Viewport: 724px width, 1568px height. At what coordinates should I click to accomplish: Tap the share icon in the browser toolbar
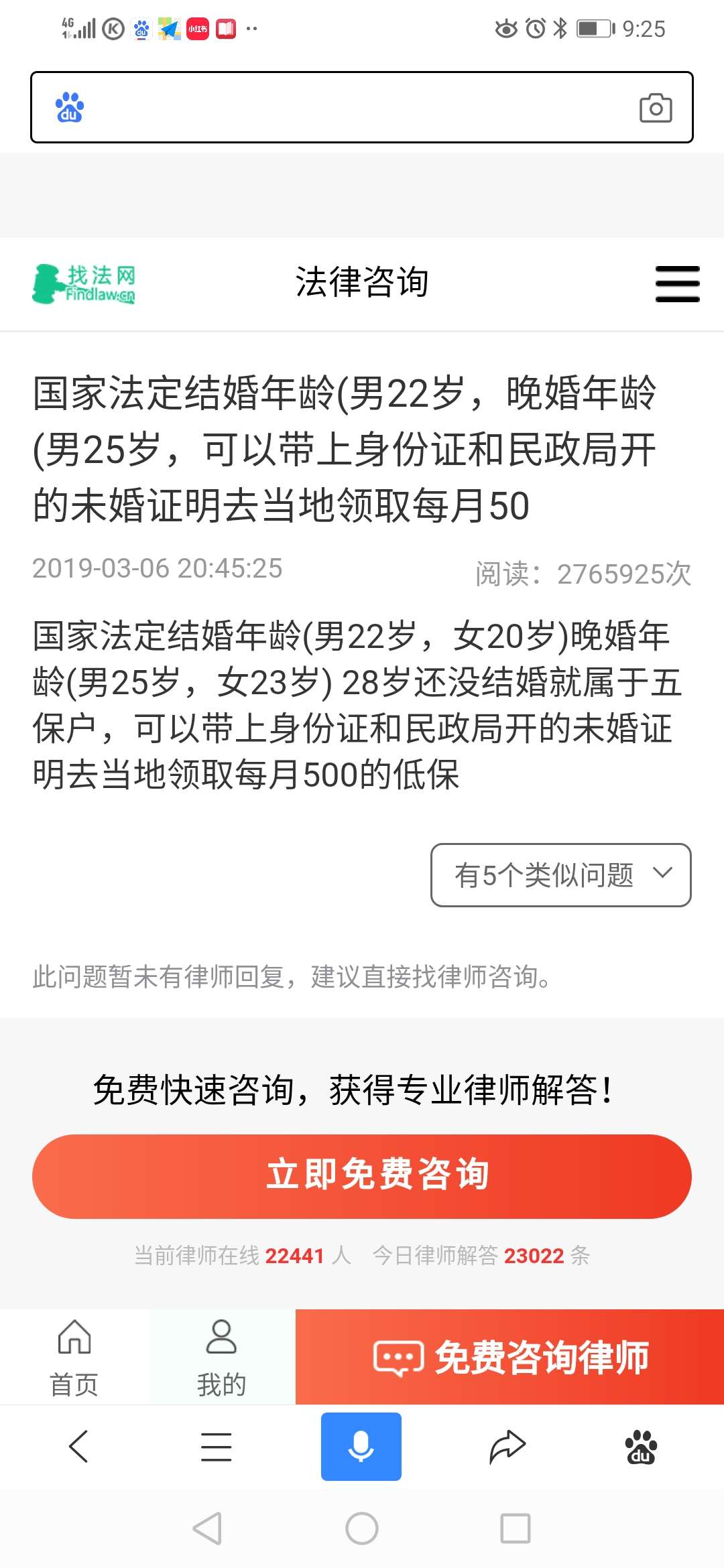(x=506, y=1445)
